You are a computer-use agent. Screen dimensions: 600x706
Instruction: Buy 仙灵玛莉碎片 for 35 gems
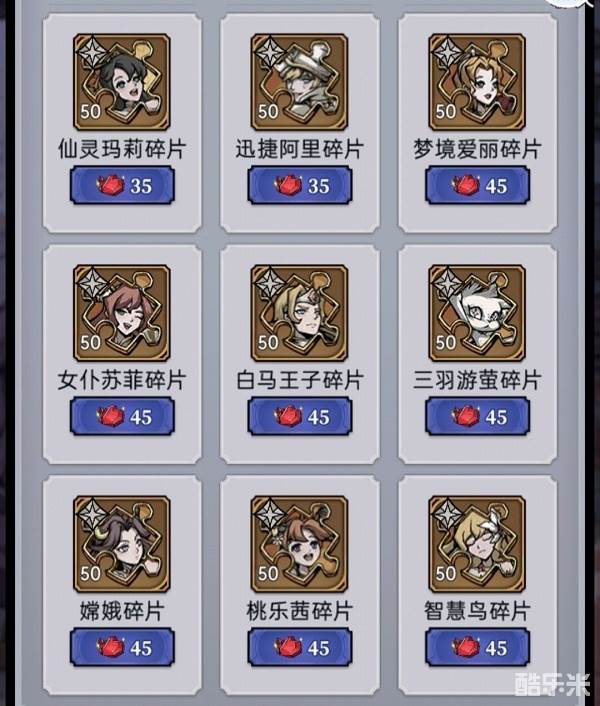click(122, 186)
